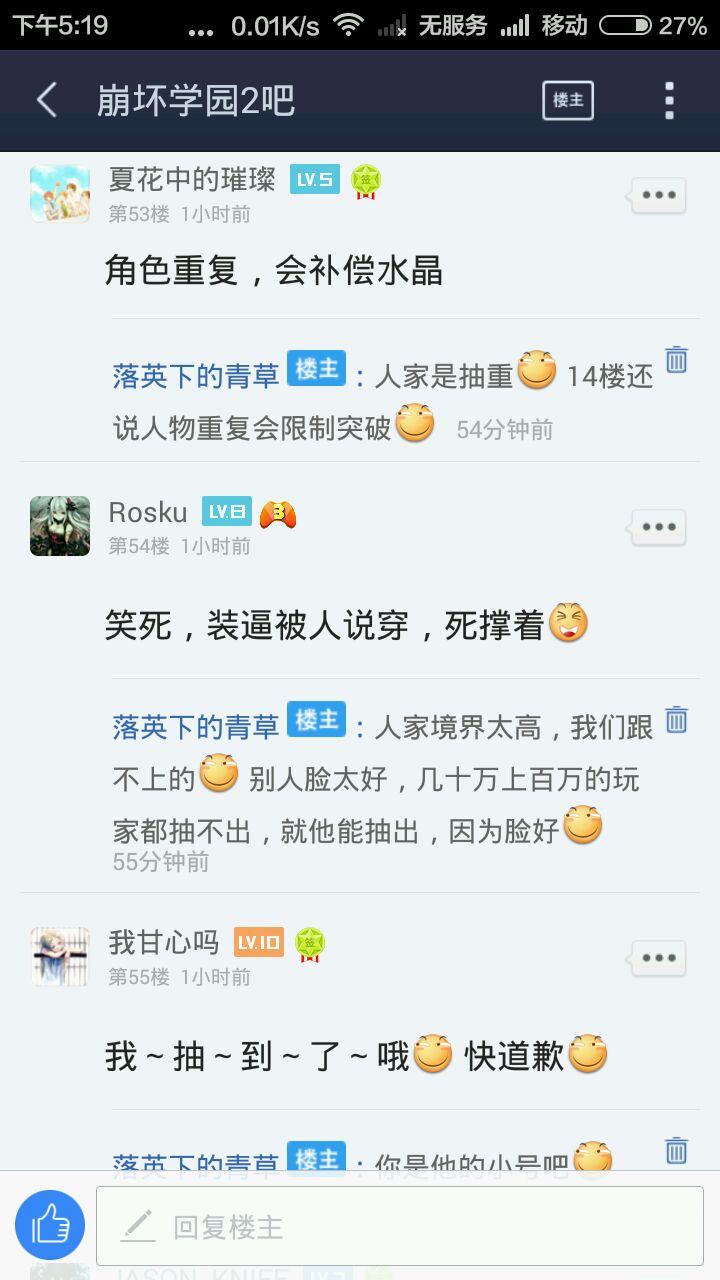Open the top-right overflow menu
Screen dimensions: 720x1280
pos(669,100)
